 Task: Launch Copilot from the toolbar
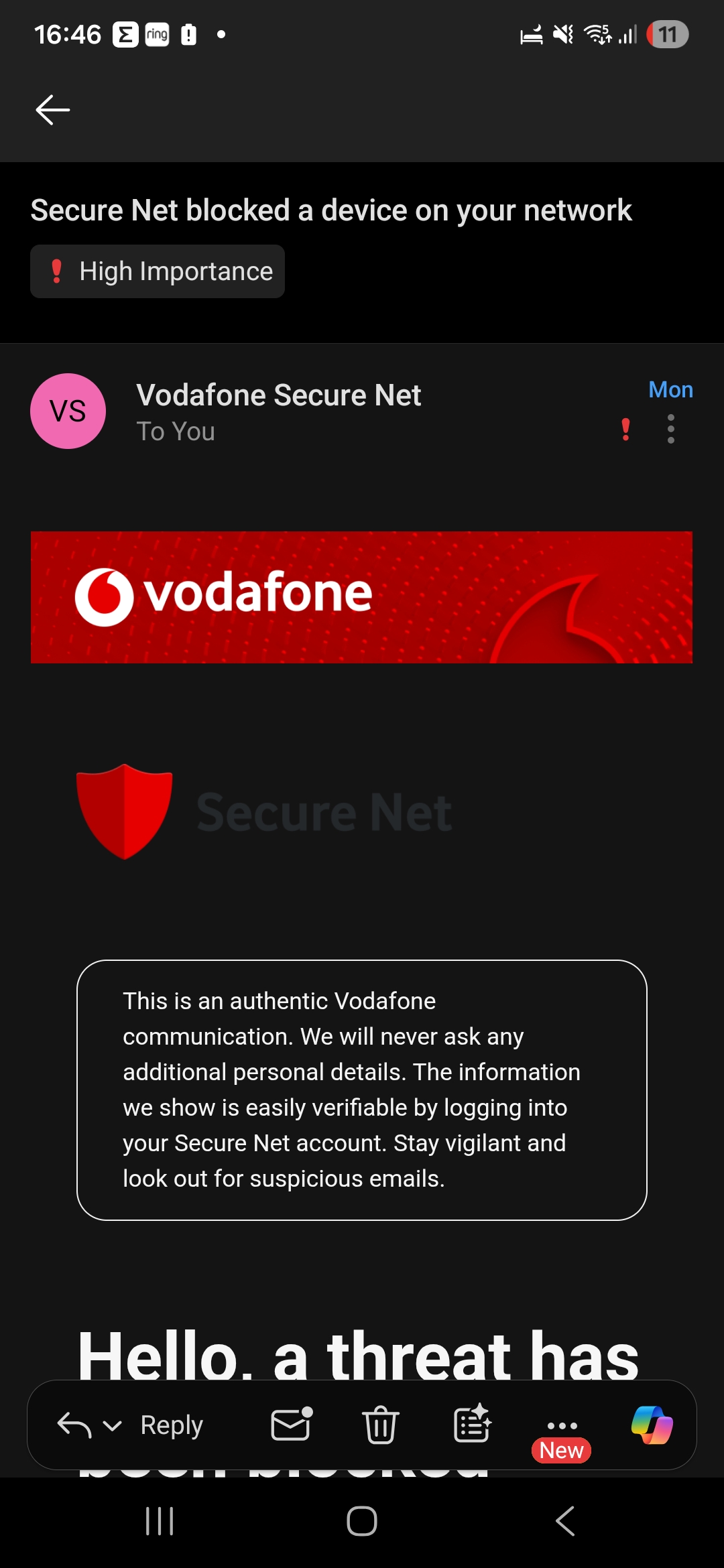(652, 1425)
